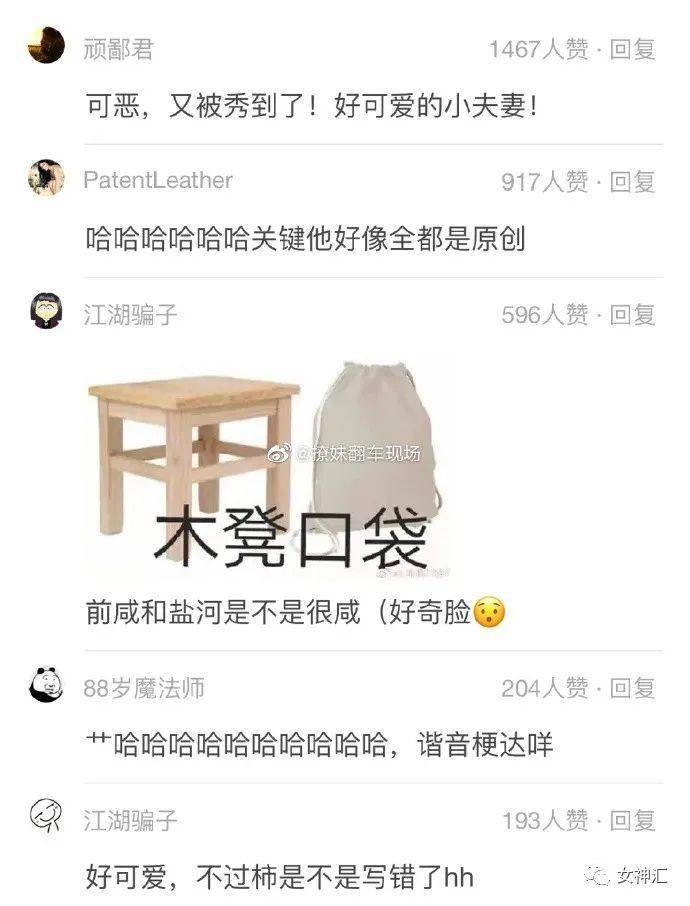The width and height of the screenshot is (690, 906).
Task: Reply to the 好可爱的小夫妻 comment
Action: point(632,49)
